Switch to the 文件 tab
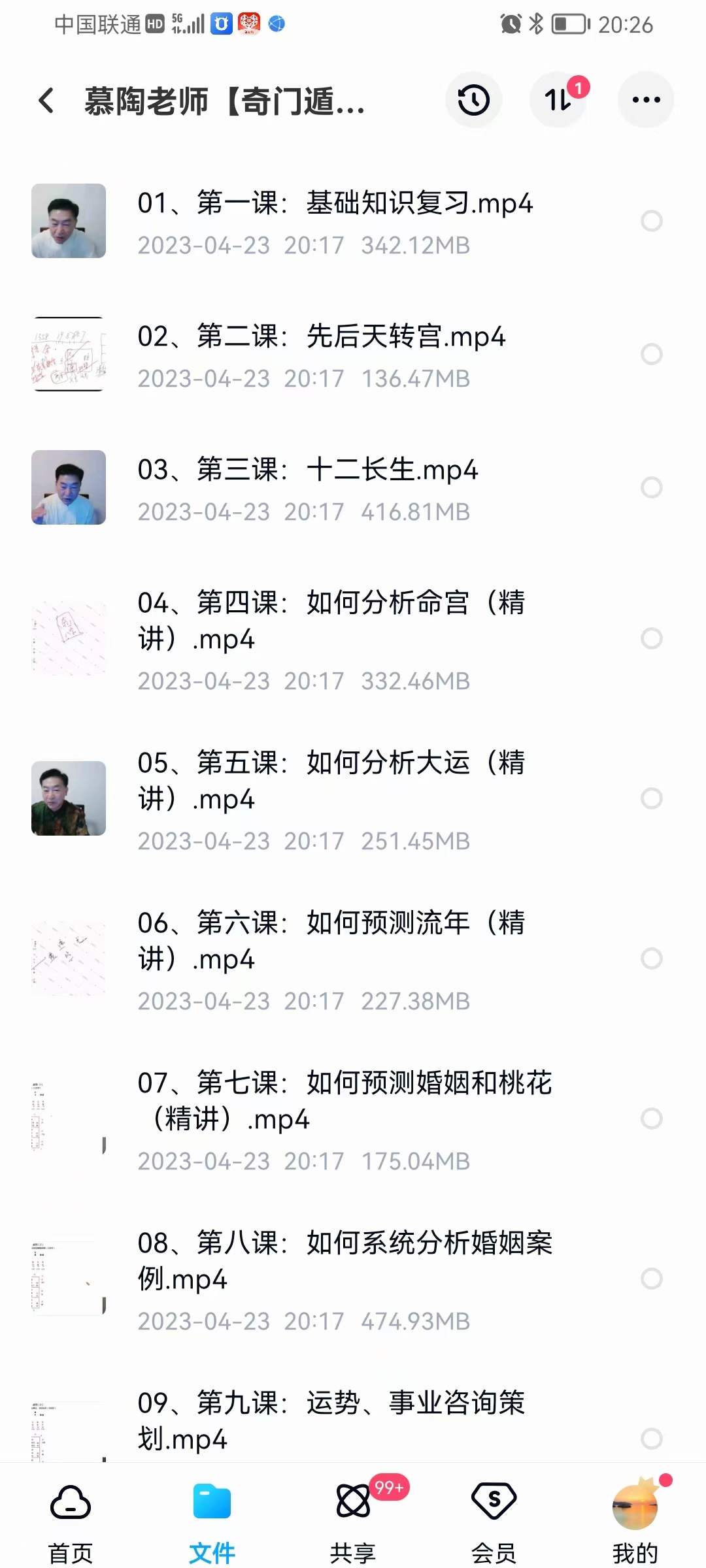 point(211,1509)
